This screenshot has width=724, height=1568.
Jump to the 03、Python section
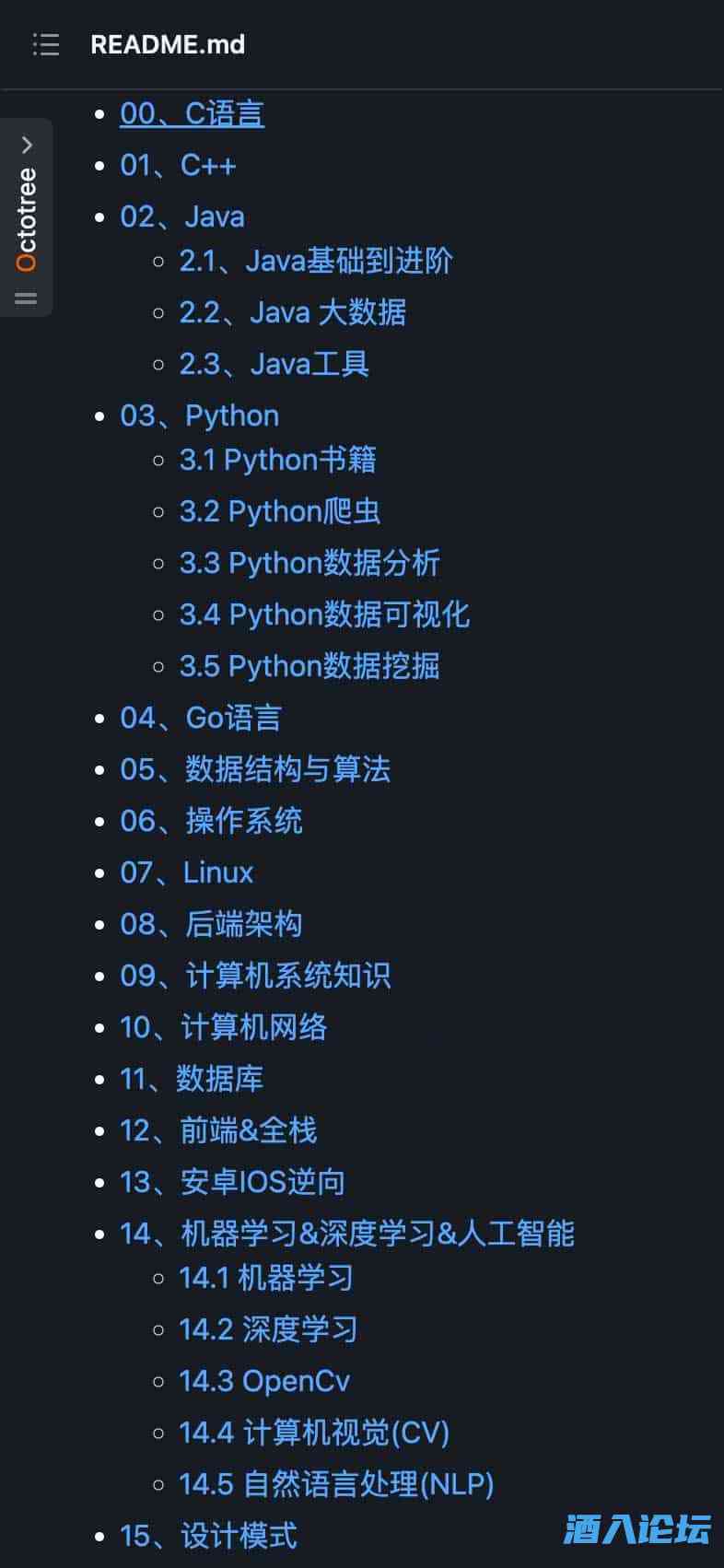point(199,416)
